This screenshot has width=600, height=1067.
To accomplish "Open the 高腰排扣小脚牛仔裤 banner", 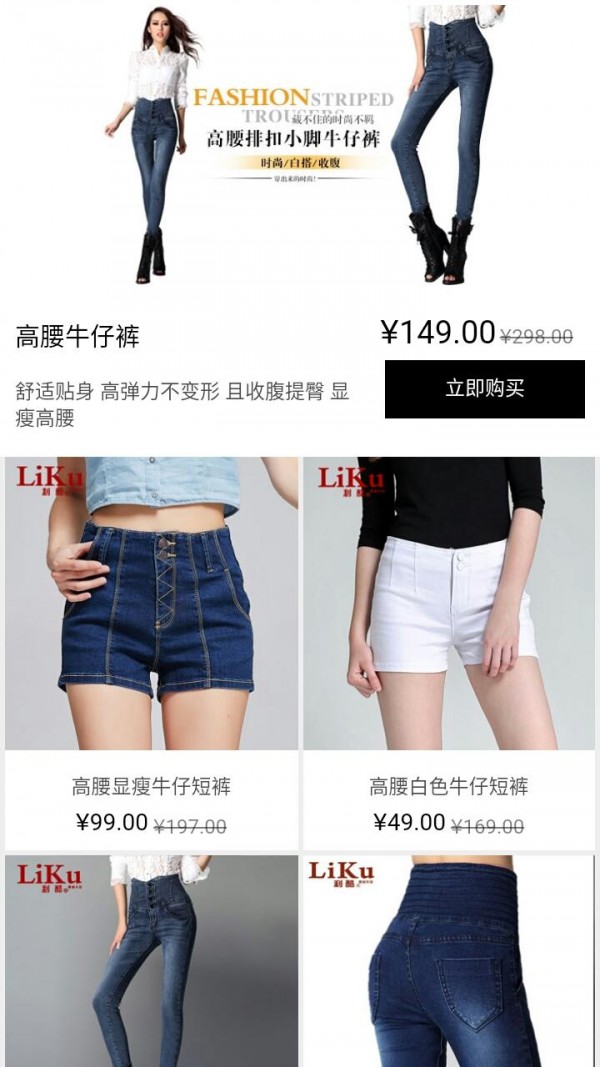I will point(300,145).
